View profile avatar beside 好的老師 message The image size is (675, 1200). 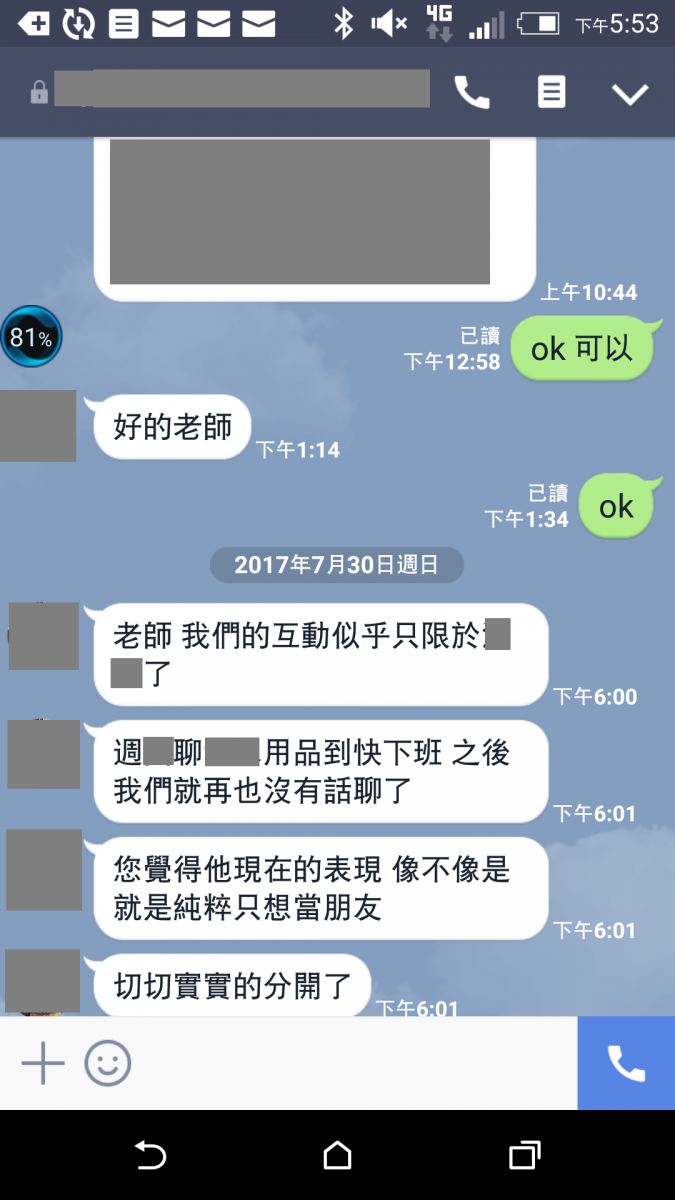pos(38,426)
